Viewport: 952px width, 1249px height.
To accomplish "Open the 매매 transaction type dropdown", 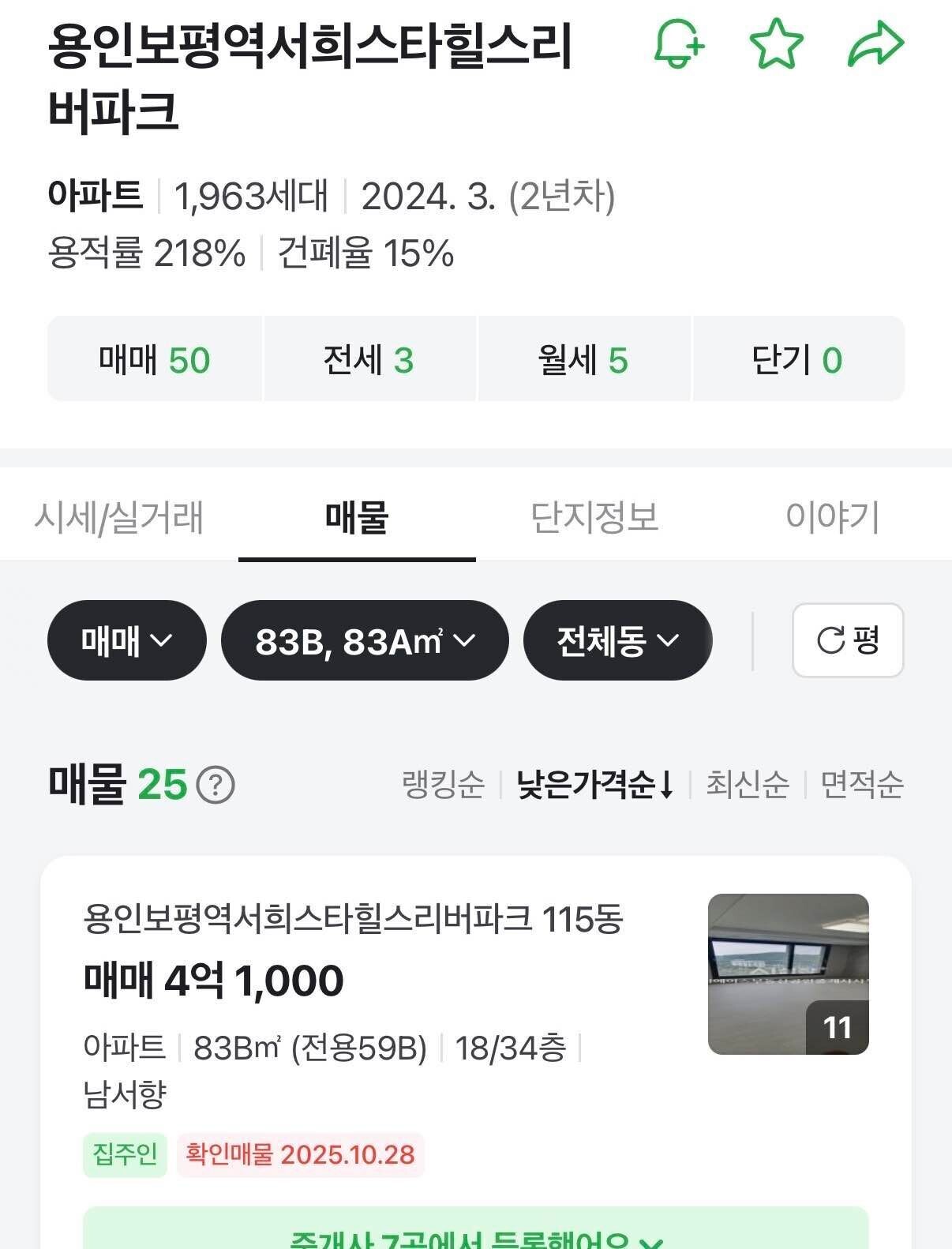I will 126,641.
